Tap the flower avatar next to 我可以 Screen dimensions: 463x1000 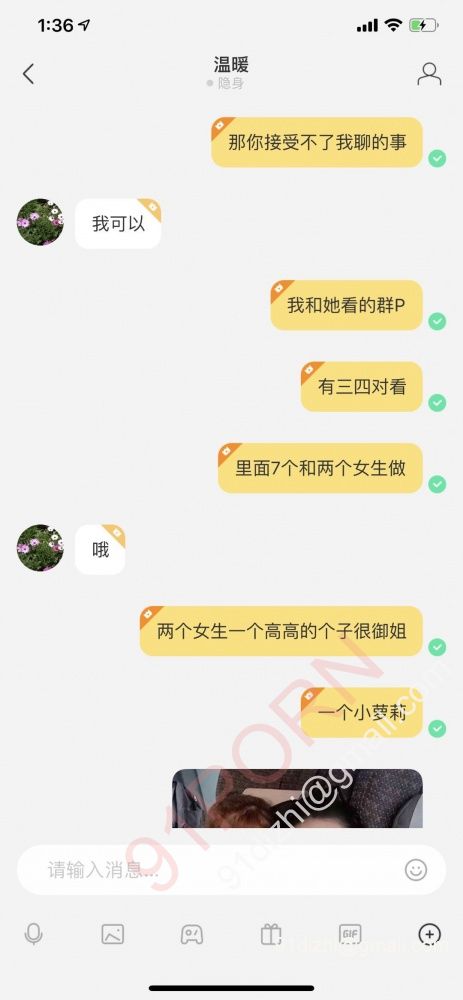click(40, 222)
